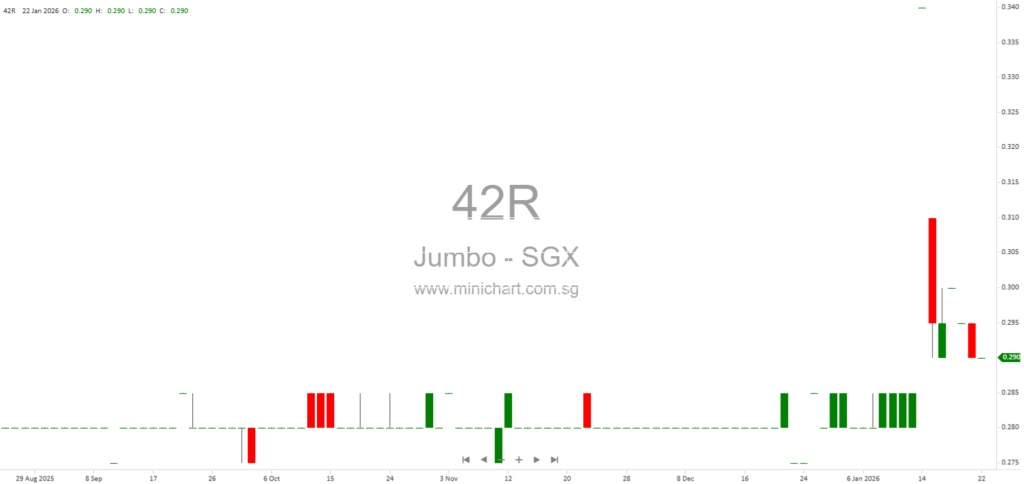The height and width of the screenshot is (484, 1024).
Task: Zoom out of the chart
Action: pos(501,459)
